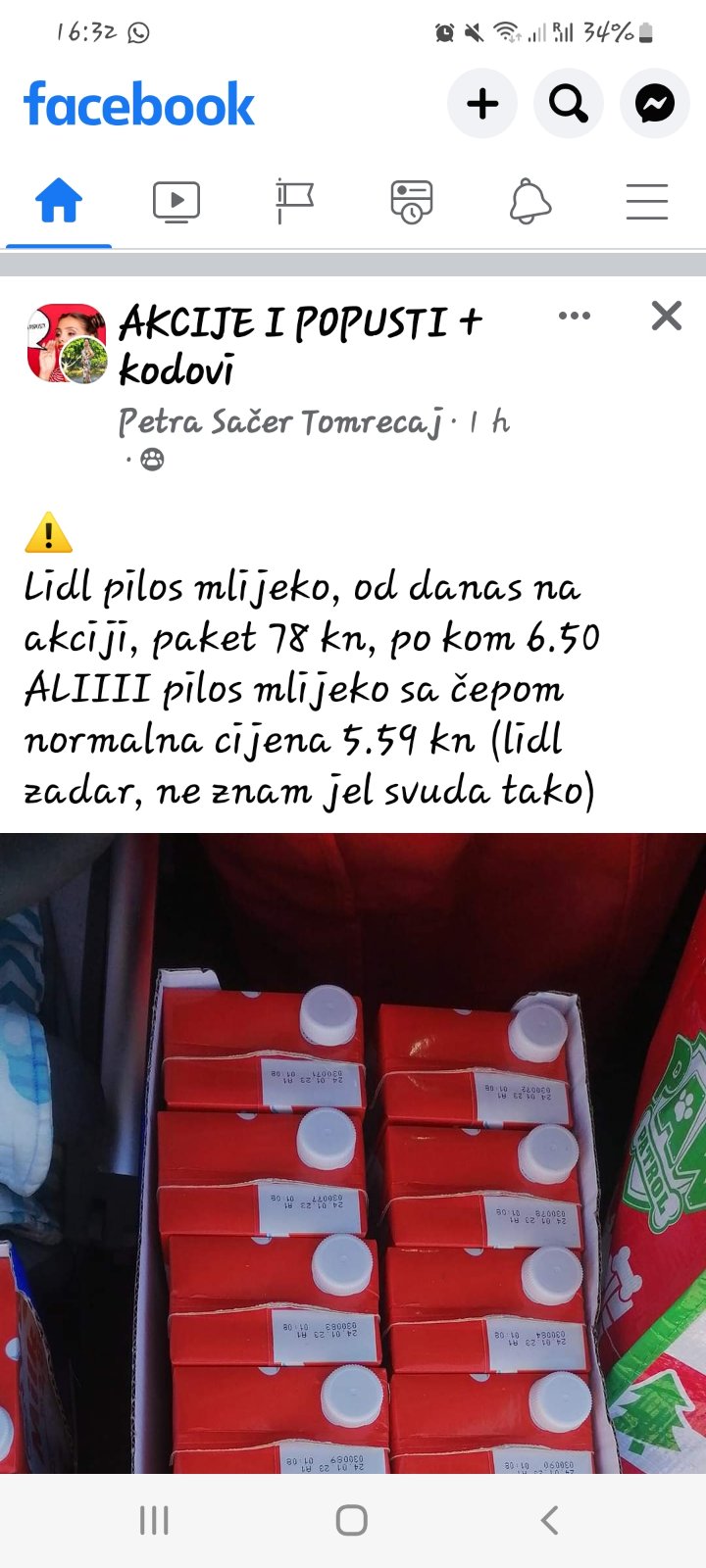
Task: Open the hamburger menu tab
Action: tap(647, 203)
